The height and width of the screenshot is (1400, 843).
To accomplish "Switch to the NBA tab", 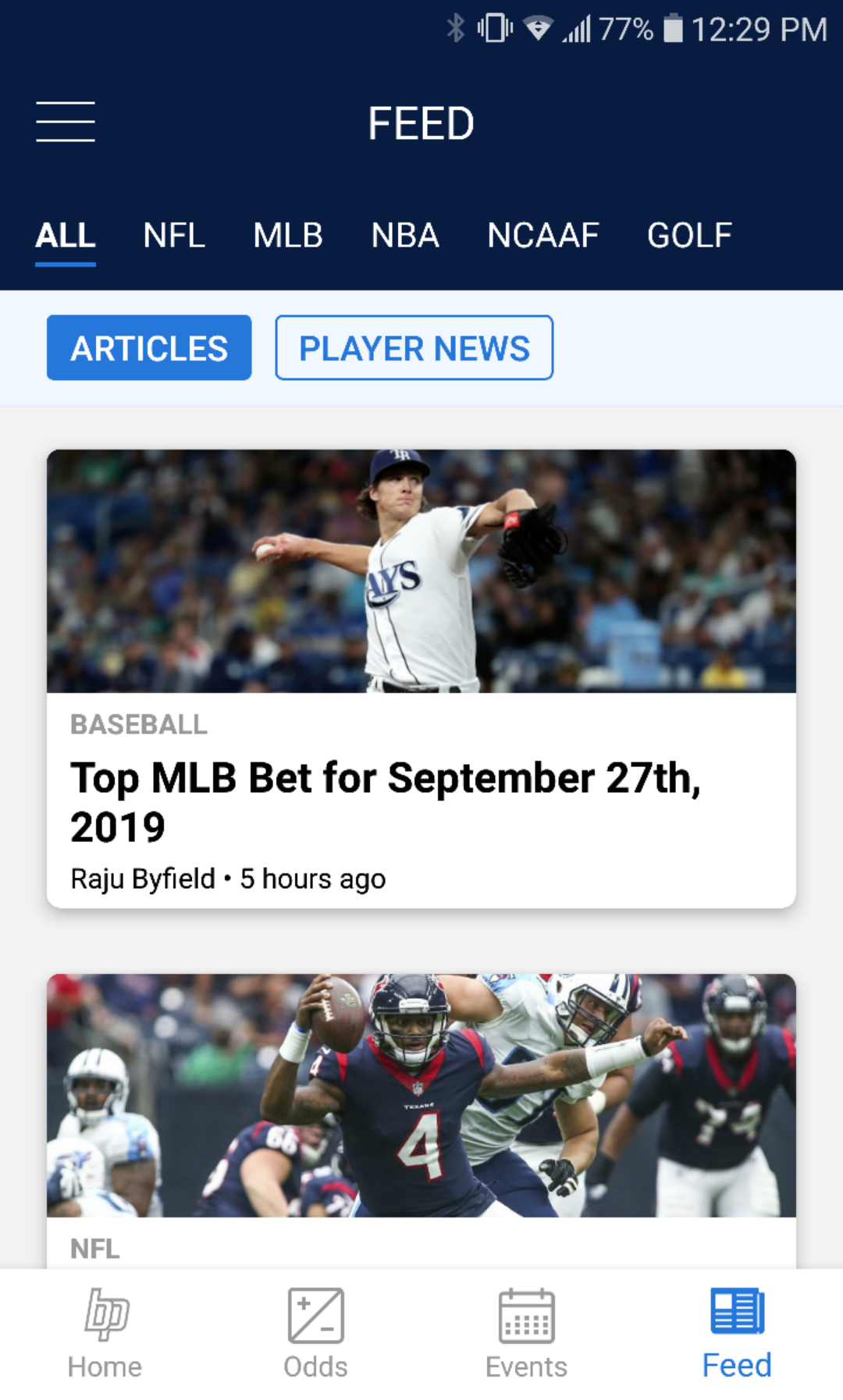I will (405, 235).
